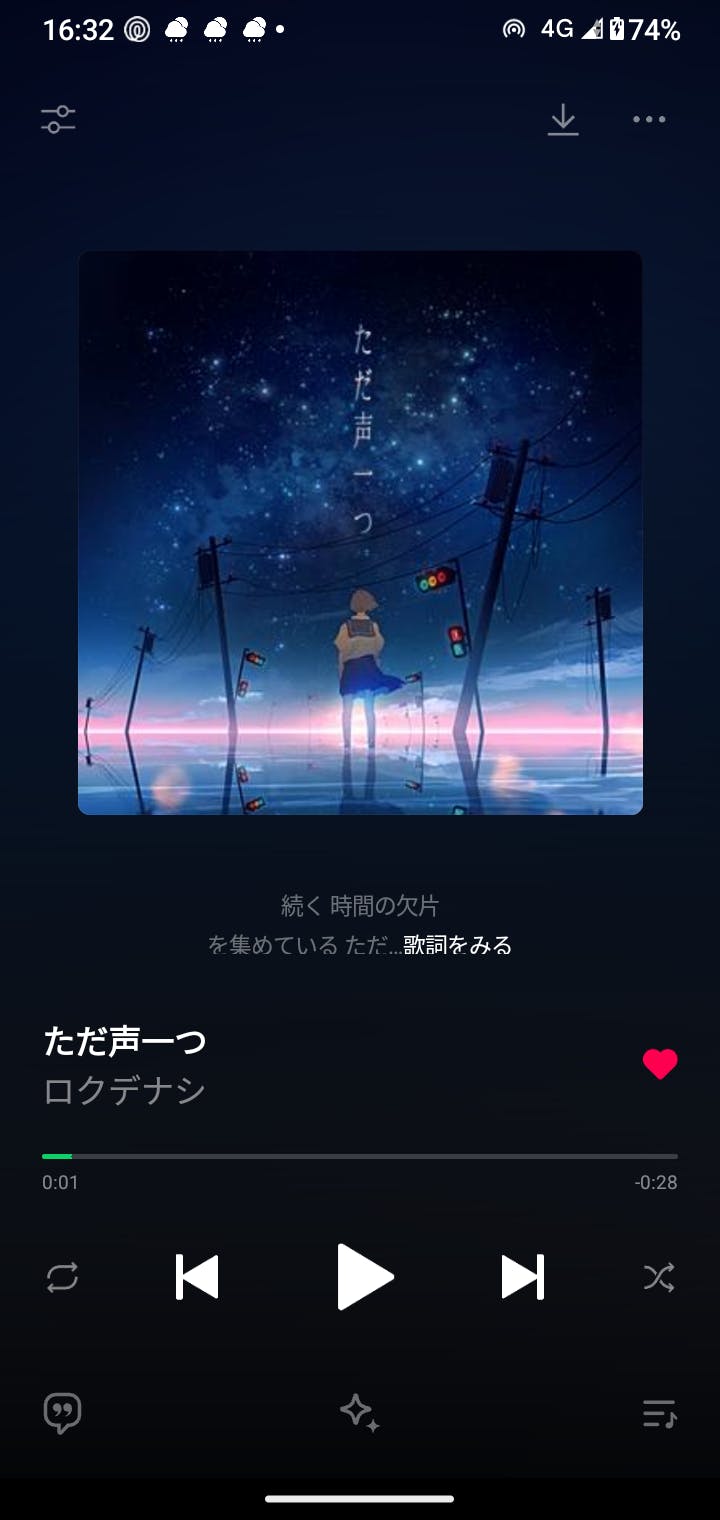Open the sparkle recommendations icon
Viewport: 720px width, 1520px height.
(359, 1413)
